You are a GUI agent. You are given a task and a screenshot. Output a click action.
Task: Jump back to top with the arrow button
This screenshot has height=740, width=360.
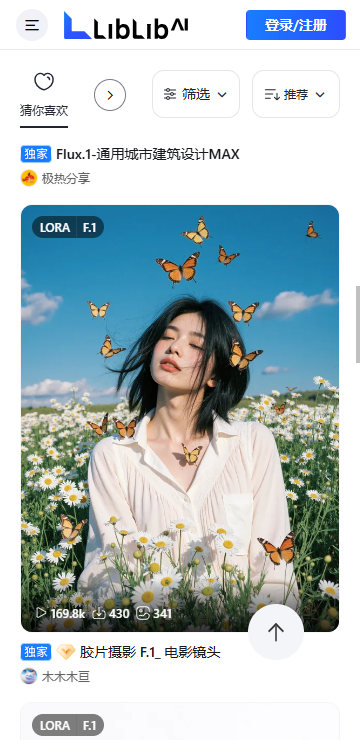click(x=276, y=631)
